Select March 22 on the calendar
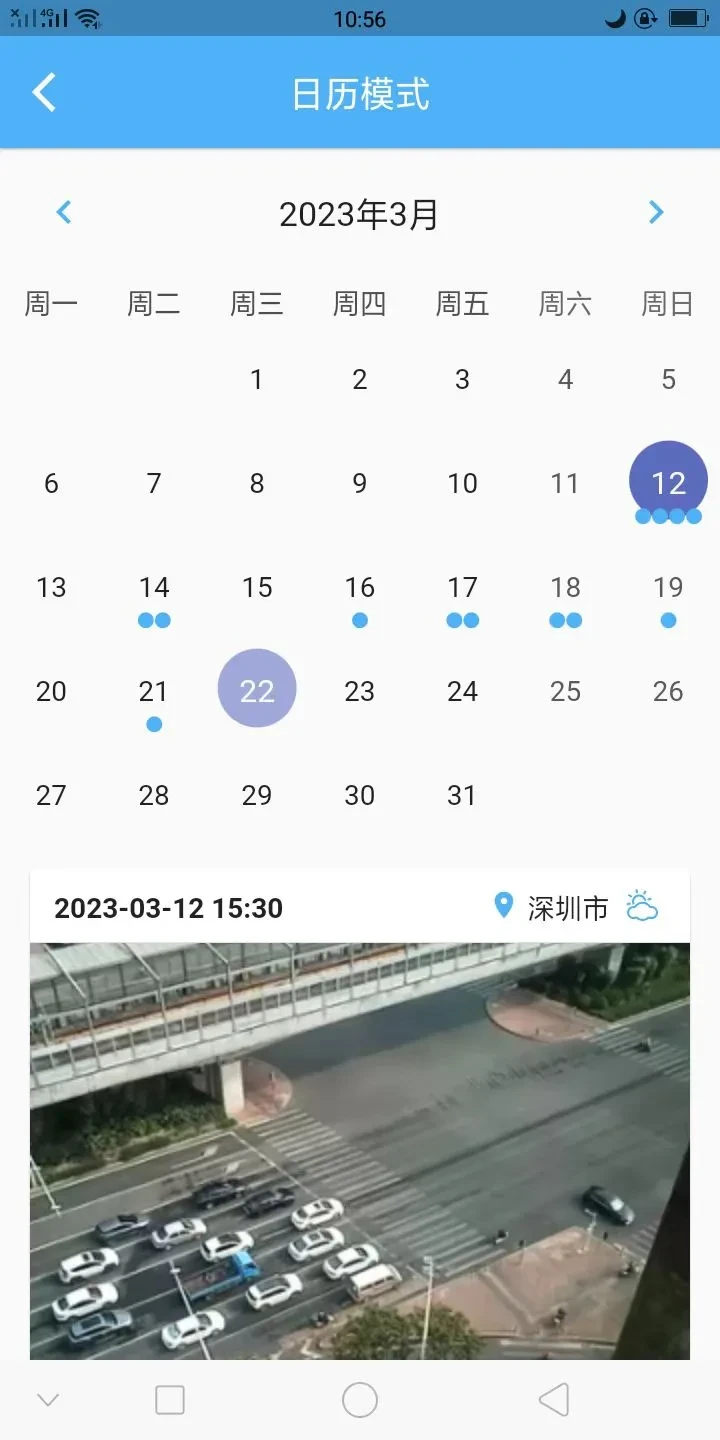The image size is (720, 1440). click(257, 690)
